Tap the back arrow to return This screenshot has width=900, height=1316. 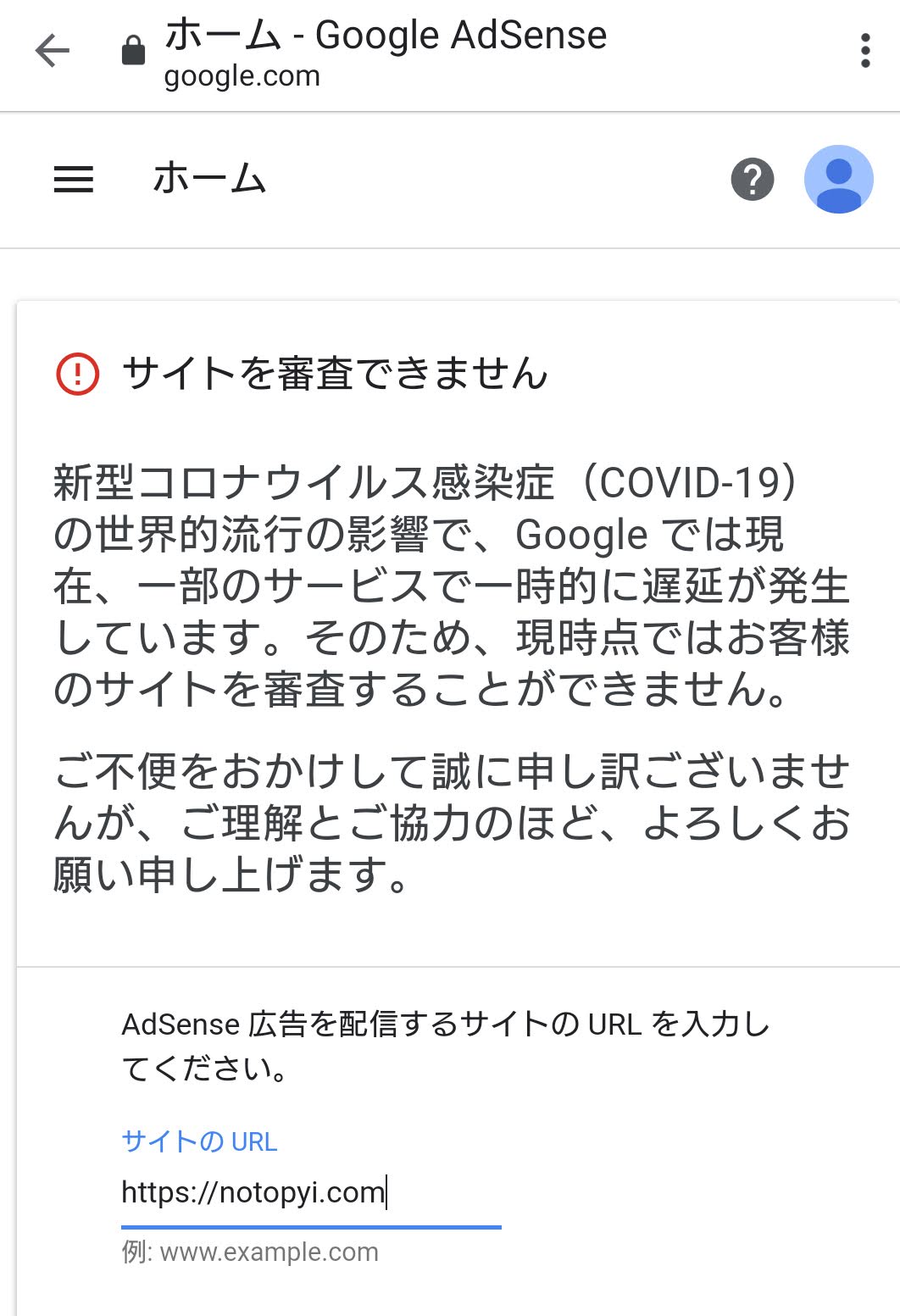(x=52, y=50)
